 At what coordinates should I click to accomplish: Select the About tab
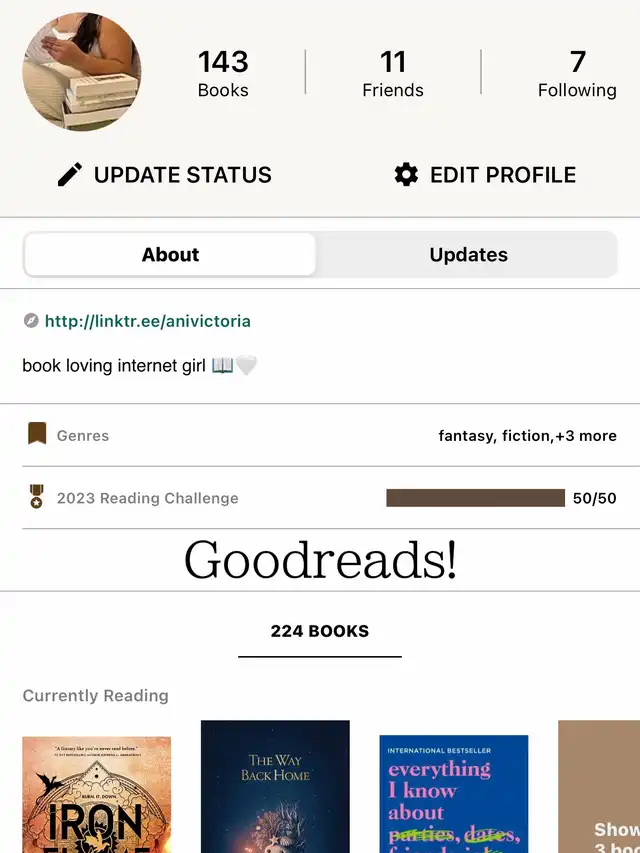point(170,255)
